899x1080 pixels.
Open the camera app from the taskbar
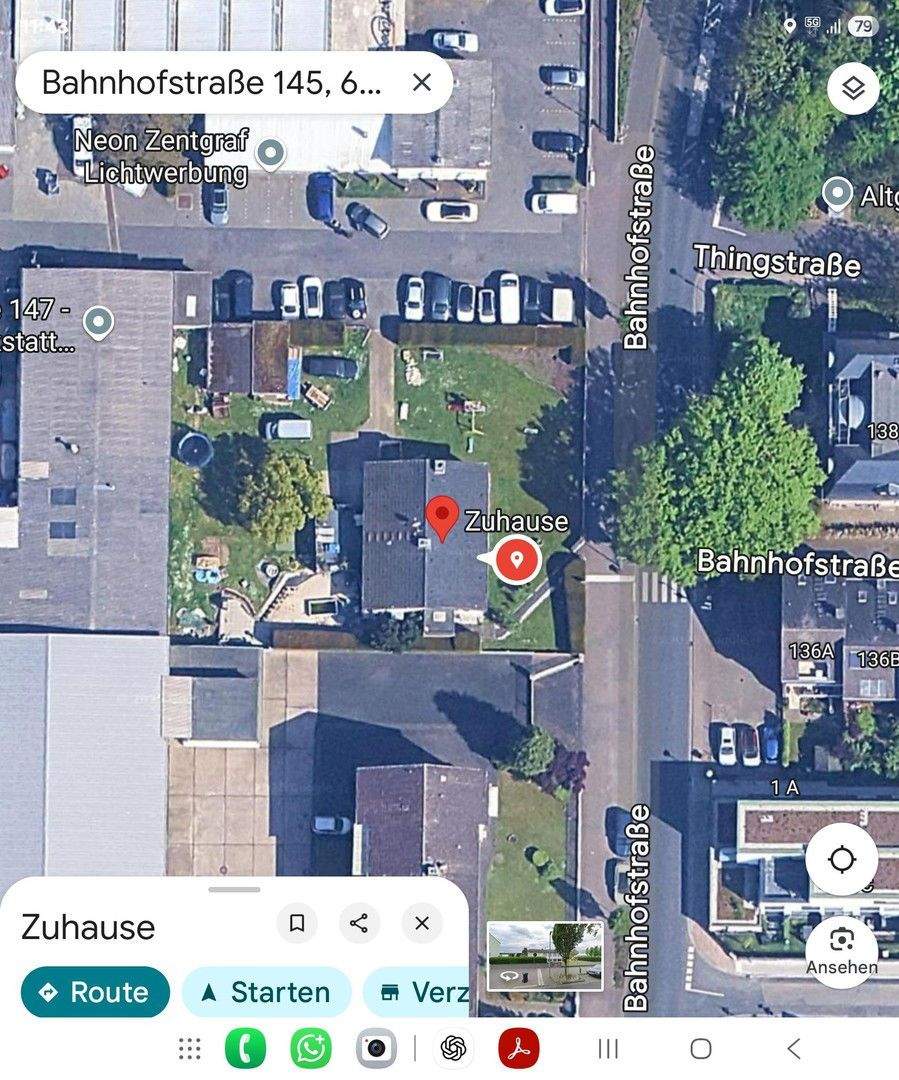point(376,1048)
